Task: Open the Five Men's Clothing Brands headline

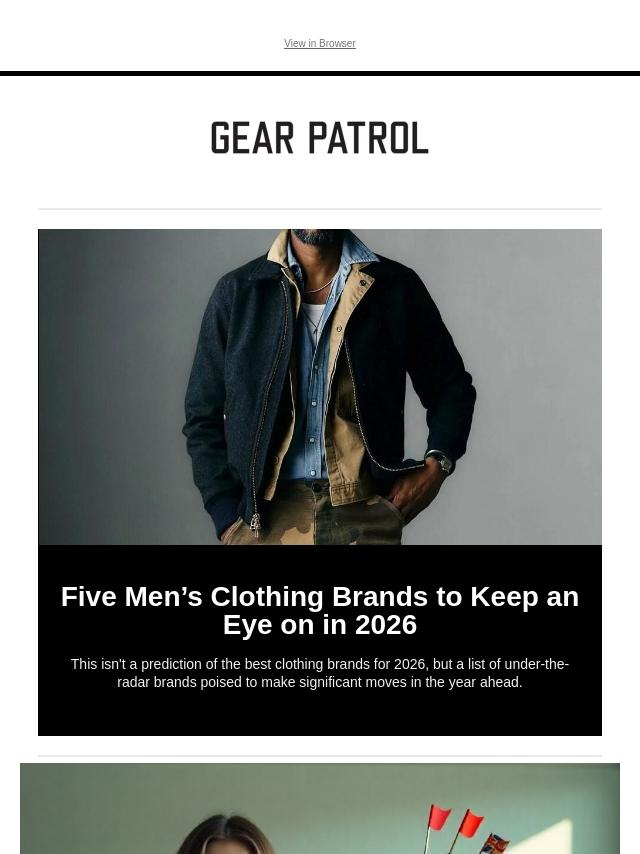Action: click(320, 610)
